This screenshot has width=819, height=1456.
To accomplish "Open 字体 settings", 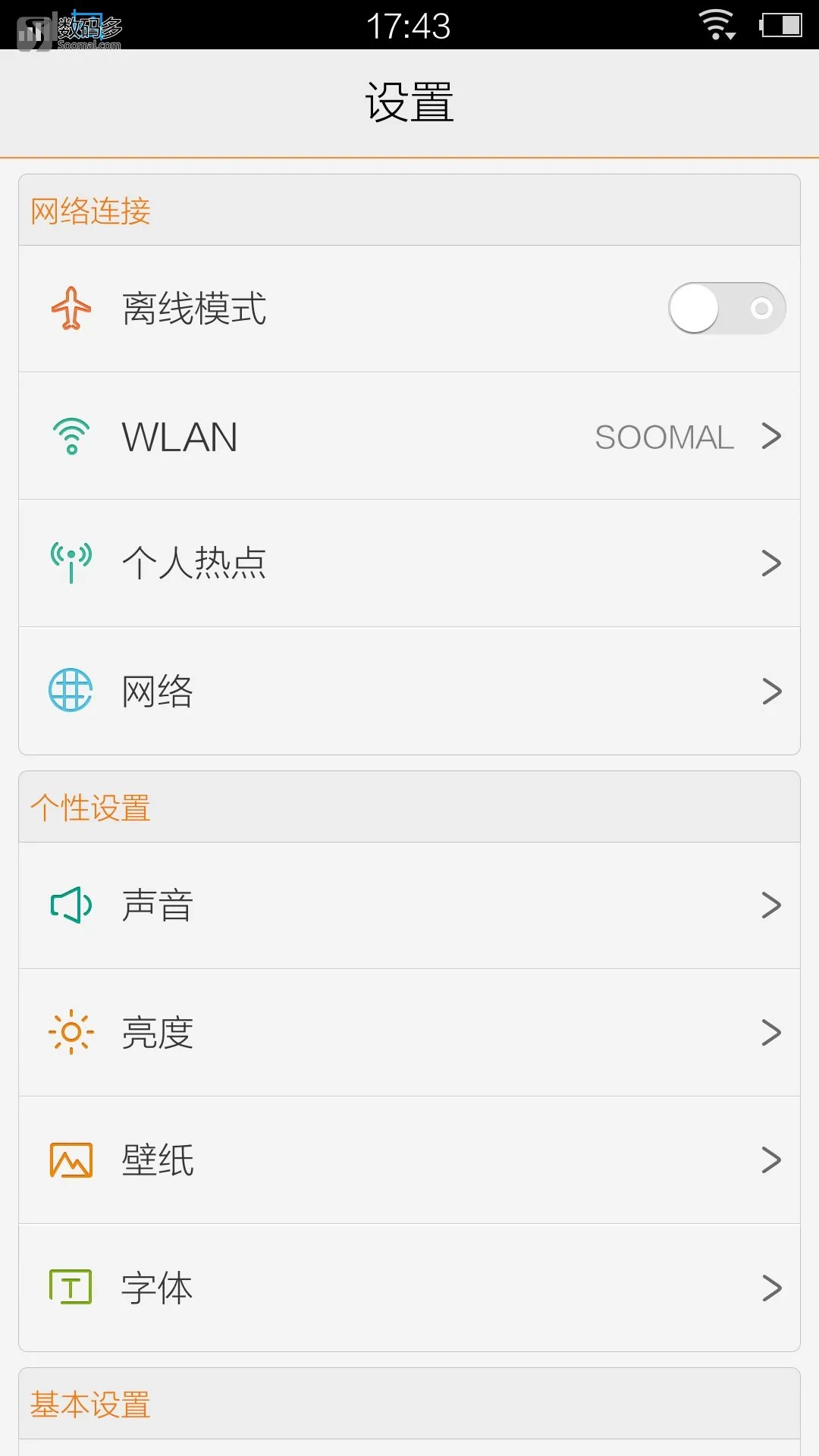I will [409, 1288].
